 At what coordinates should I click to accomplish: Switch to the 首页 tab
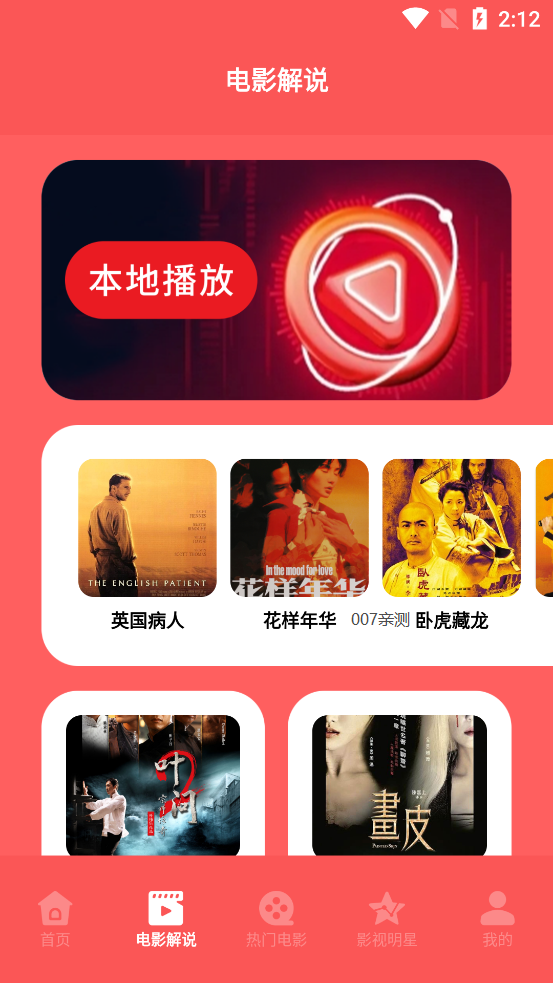pos(55,919)
